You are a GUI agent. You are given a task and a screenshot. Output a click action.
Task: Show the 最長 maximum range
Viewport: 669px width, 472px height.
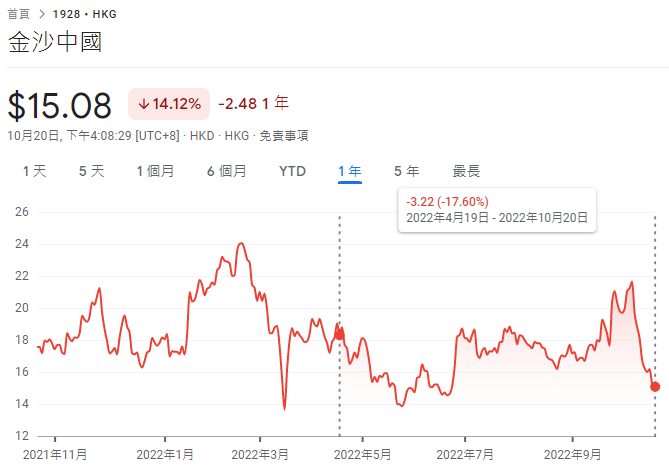pos(466,171)
